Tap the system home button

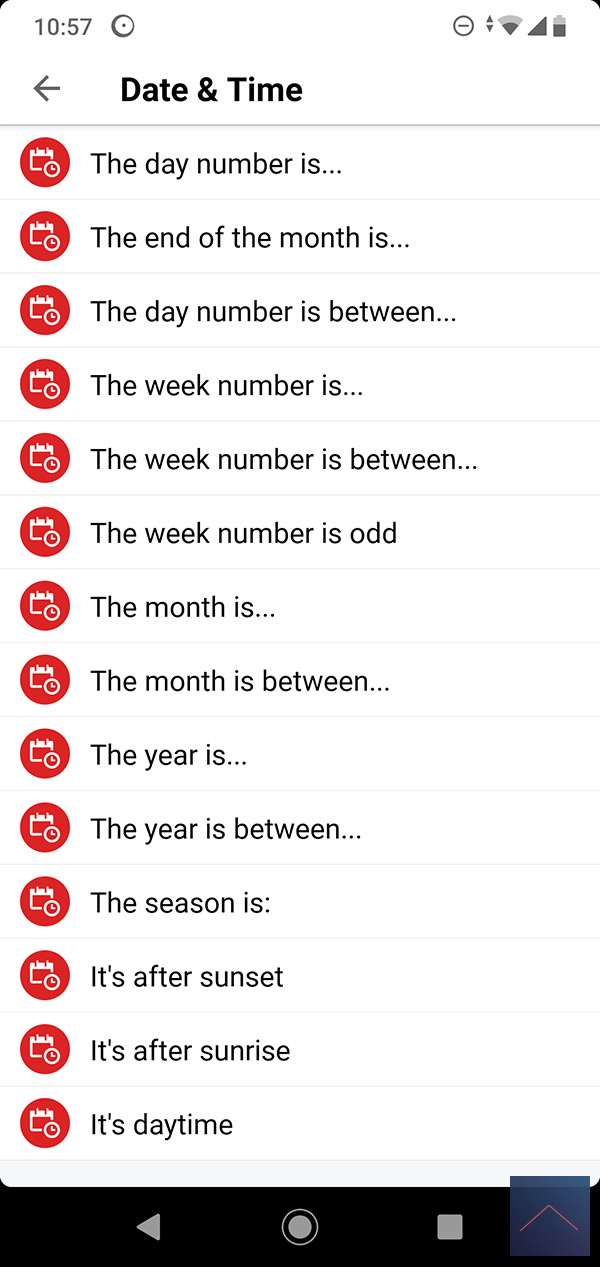[x=299, y=1226]
